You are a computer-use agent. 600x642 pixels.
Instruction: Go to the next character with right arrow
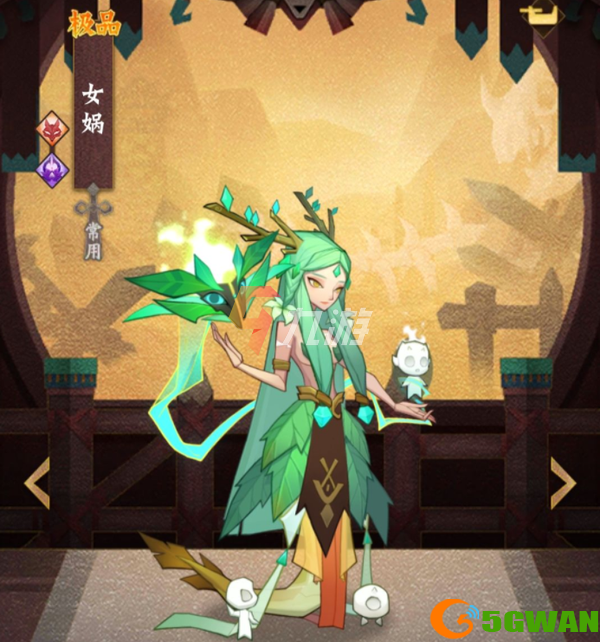coord(562,484)
